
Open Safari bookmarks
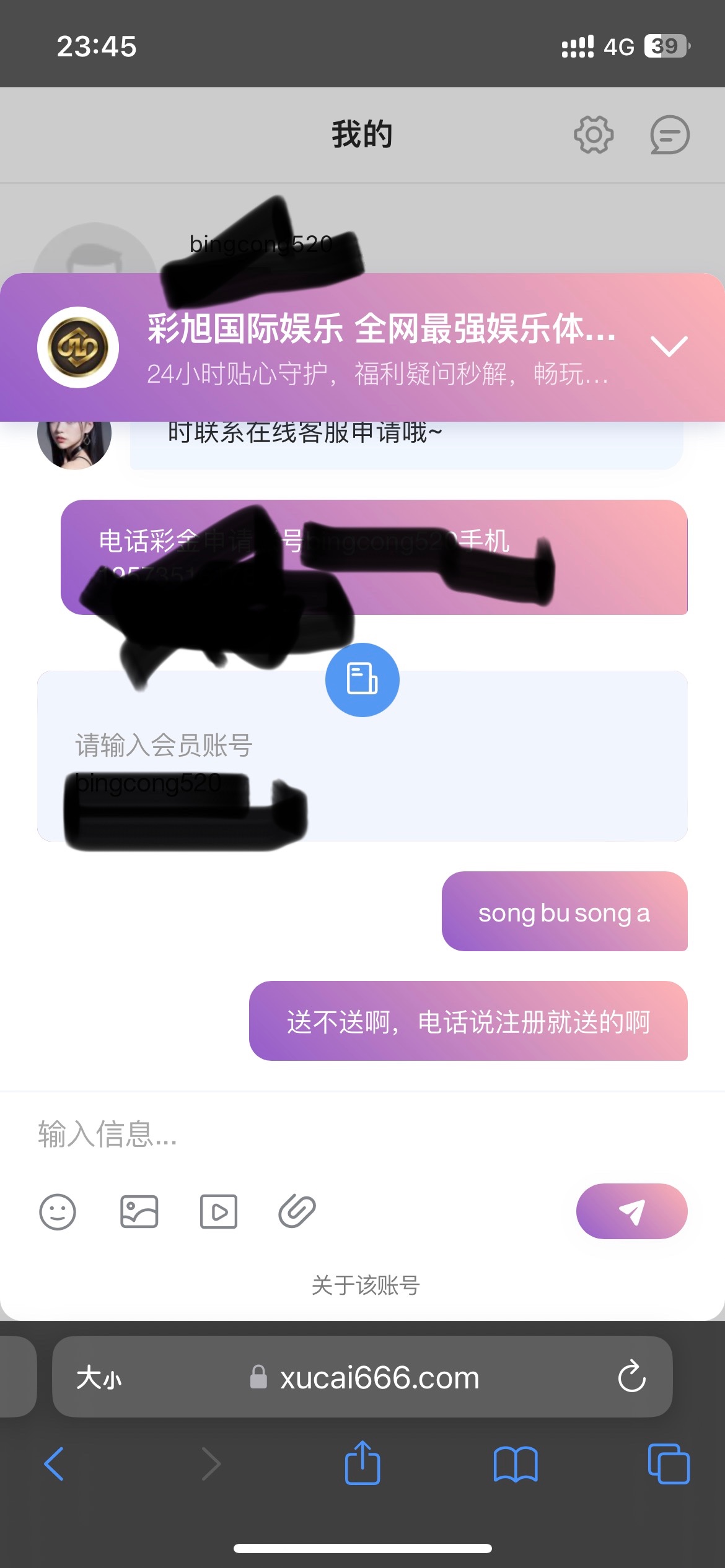tap(515, 1465)
